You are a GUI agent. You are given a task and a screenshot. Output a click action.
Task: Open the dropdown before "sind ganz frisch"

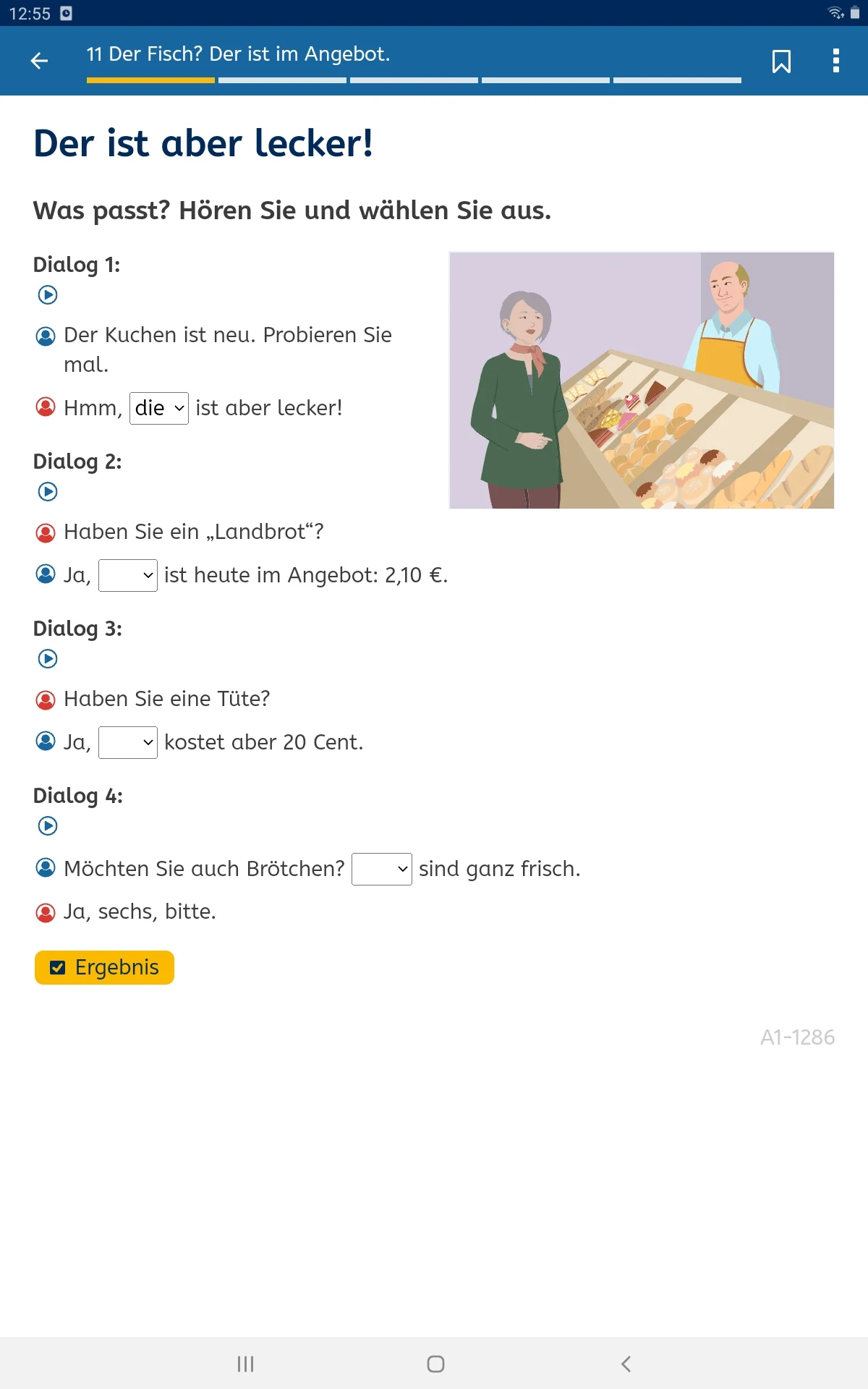pos(382,870)
